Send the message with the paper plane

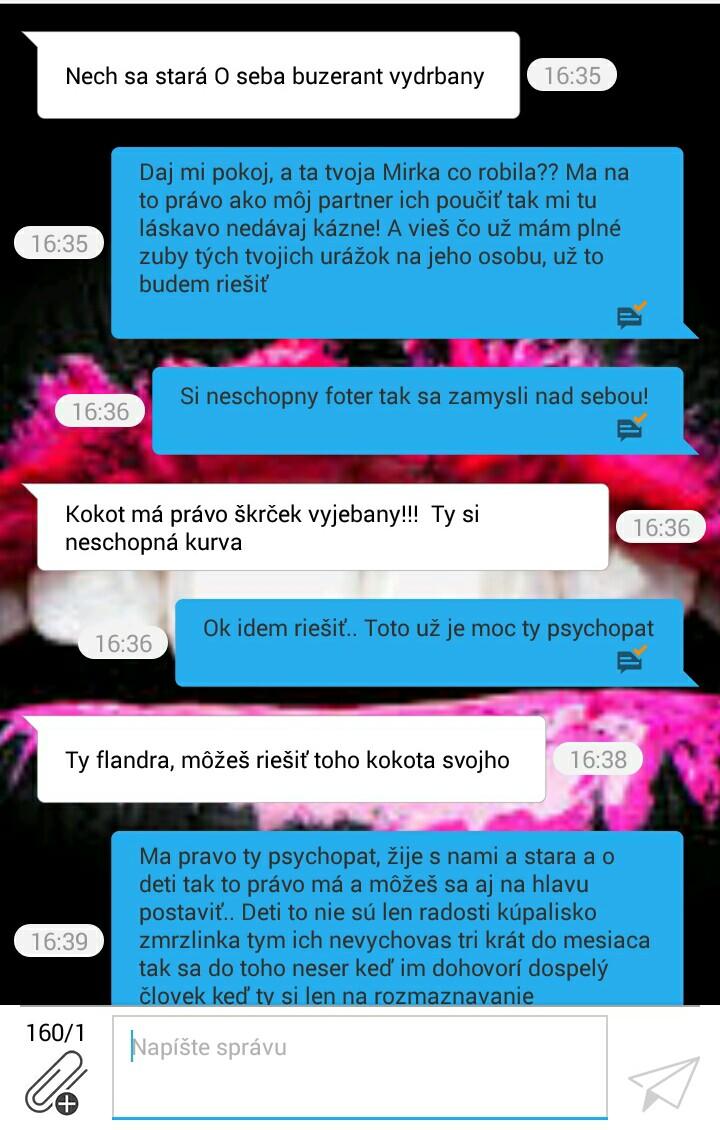point(663,1082)
